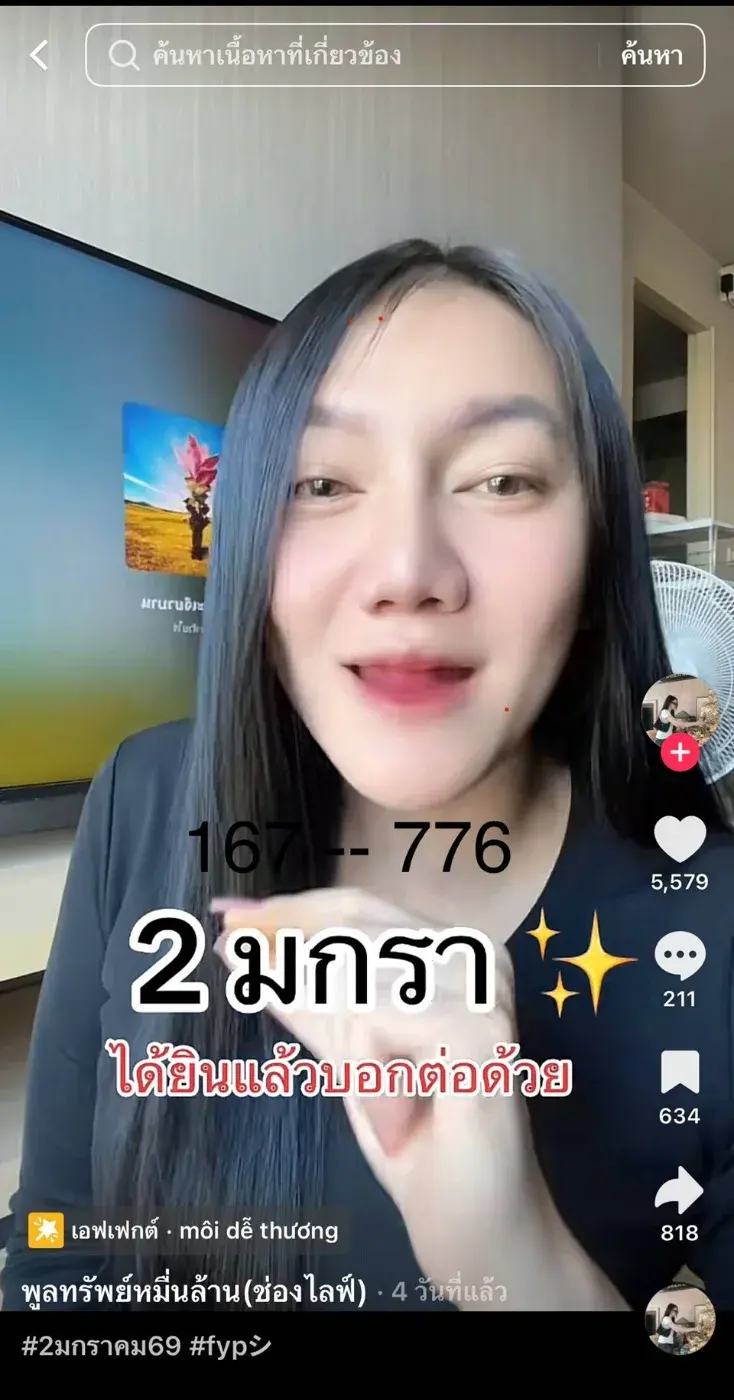Open the พูลทรัพย์หมื่นล้าน username profile
734x1400 pixels.
tap(197, 1293)
